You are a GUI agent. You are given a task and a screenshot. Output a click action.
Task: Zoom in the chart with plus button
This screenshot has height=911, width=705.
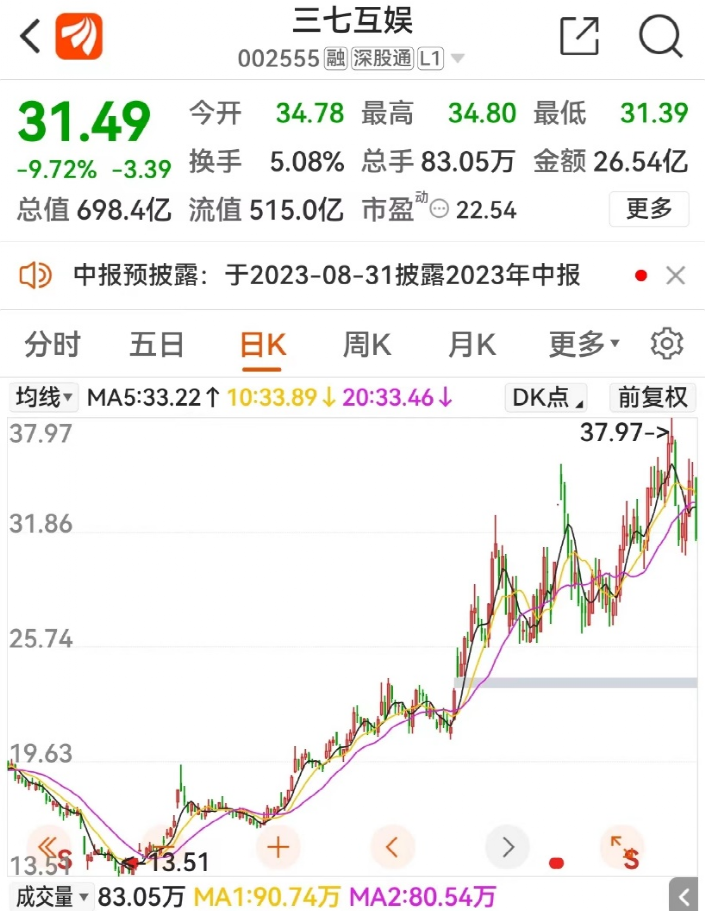pos(278,847)
